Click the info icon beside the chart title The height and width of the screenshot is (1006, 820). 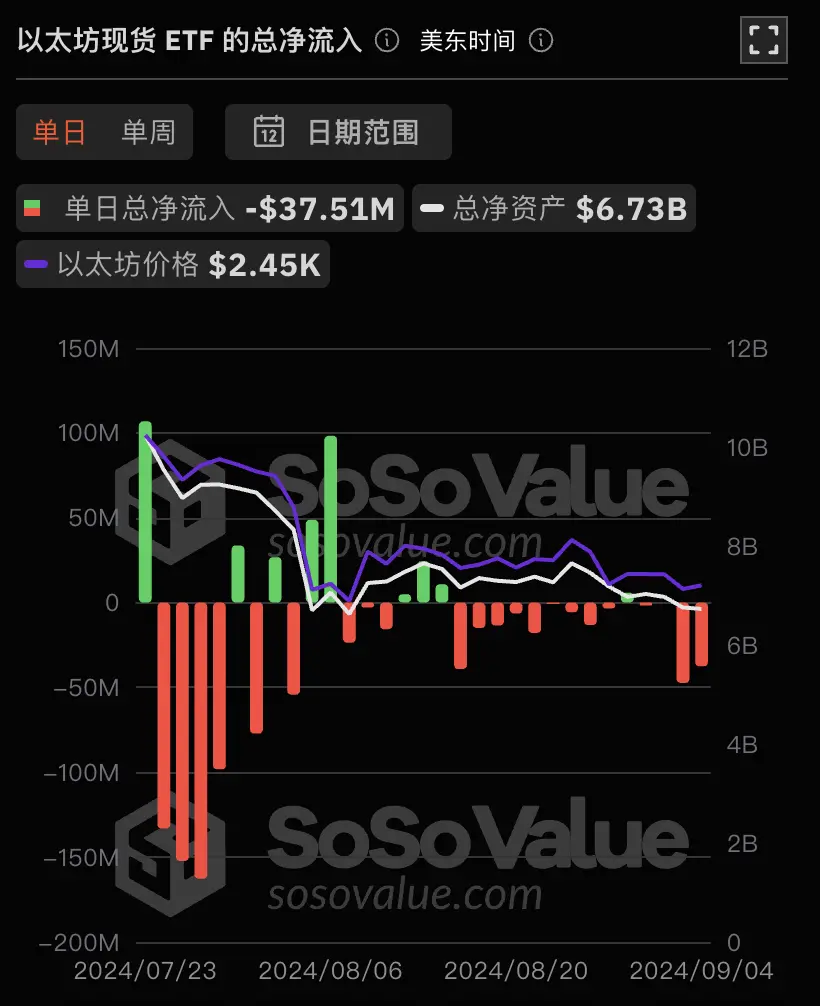point(385,41)
